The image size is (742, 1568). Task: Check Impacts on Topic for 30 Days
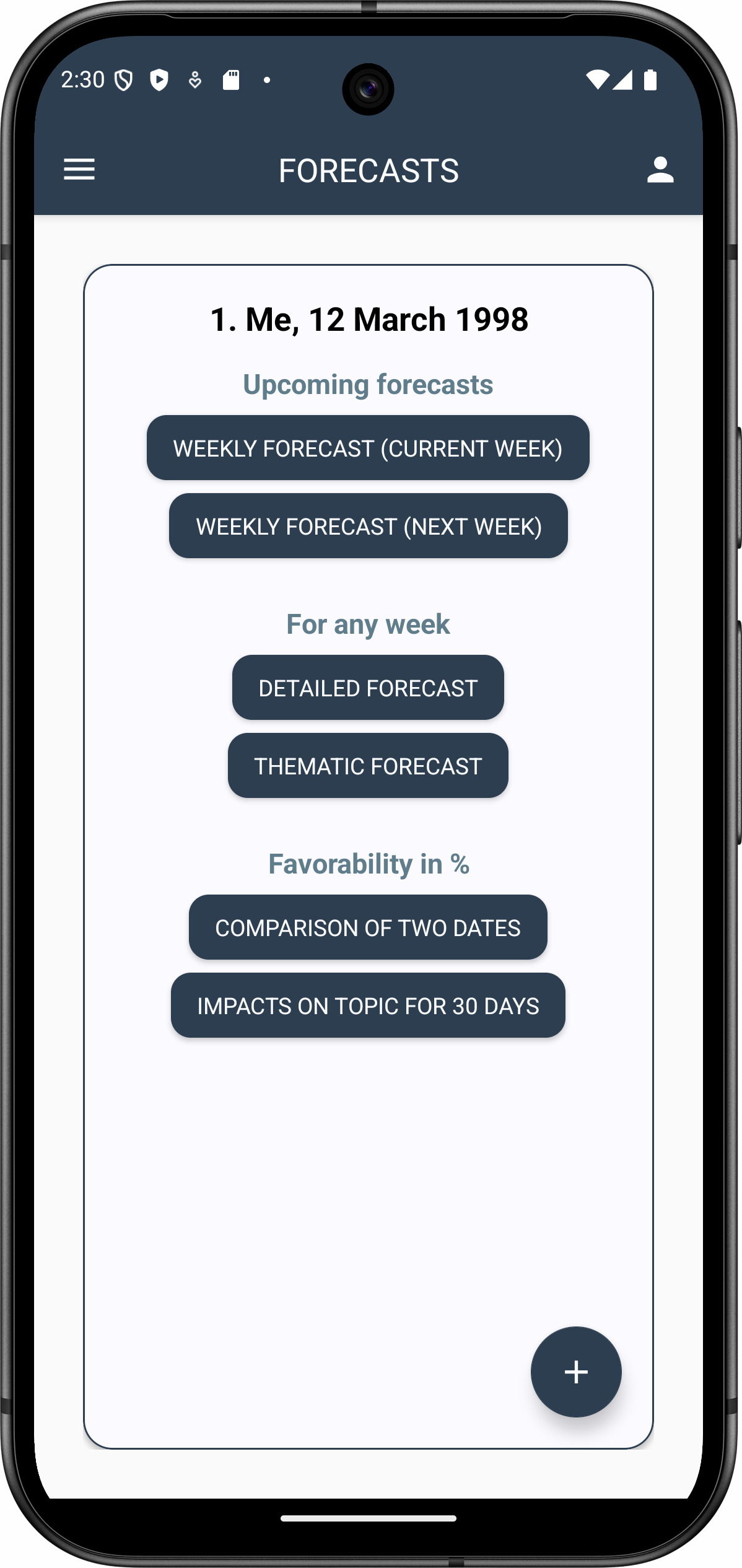point(368,1005)
